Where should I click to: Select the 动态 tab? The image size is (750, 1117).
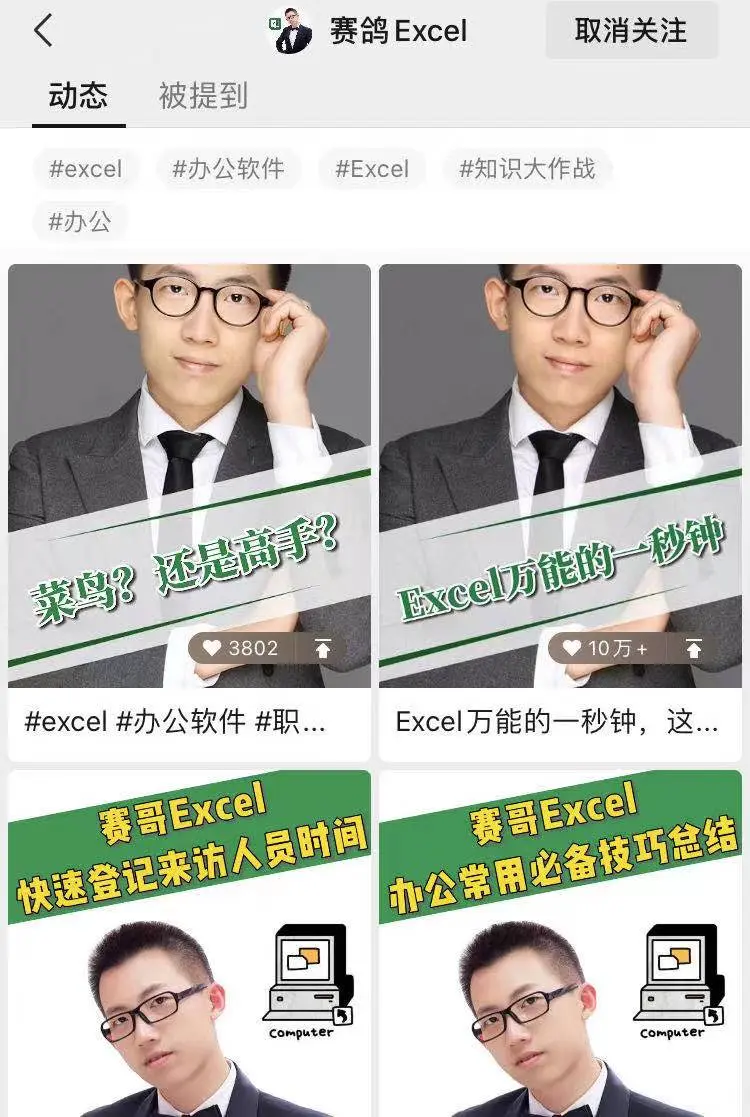(78, 96)
